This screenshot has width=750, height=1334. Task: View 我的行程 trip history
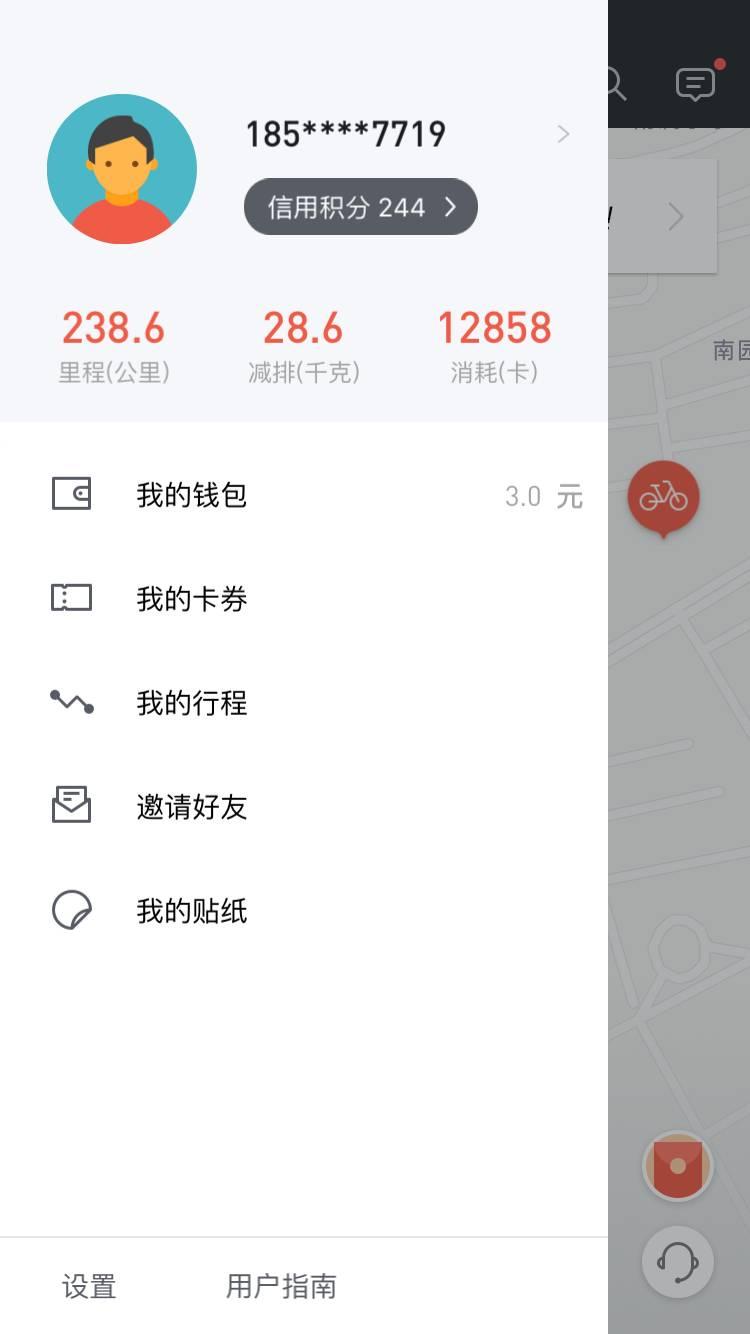304,703
